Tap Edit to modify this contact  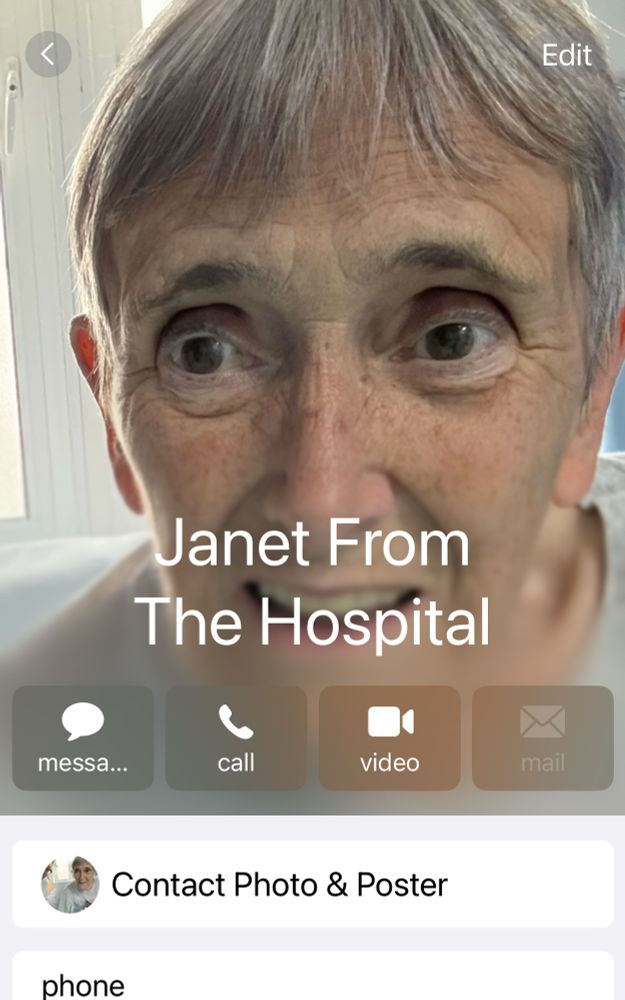click(x=566, y=55)
